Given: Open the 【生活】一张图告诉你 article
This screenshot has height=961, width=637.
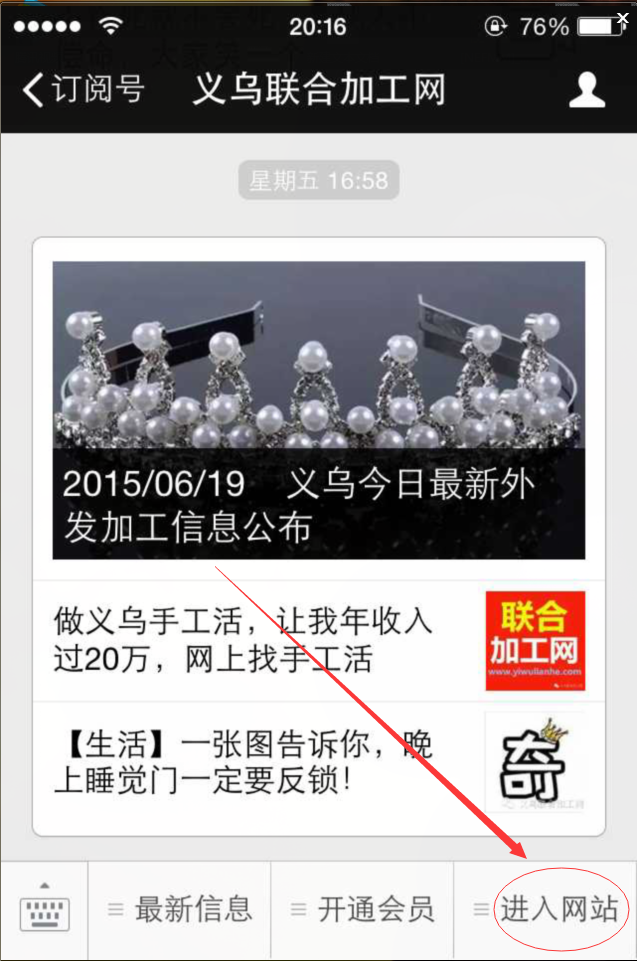Looking at the screenshot, I should tap(318, 764).
